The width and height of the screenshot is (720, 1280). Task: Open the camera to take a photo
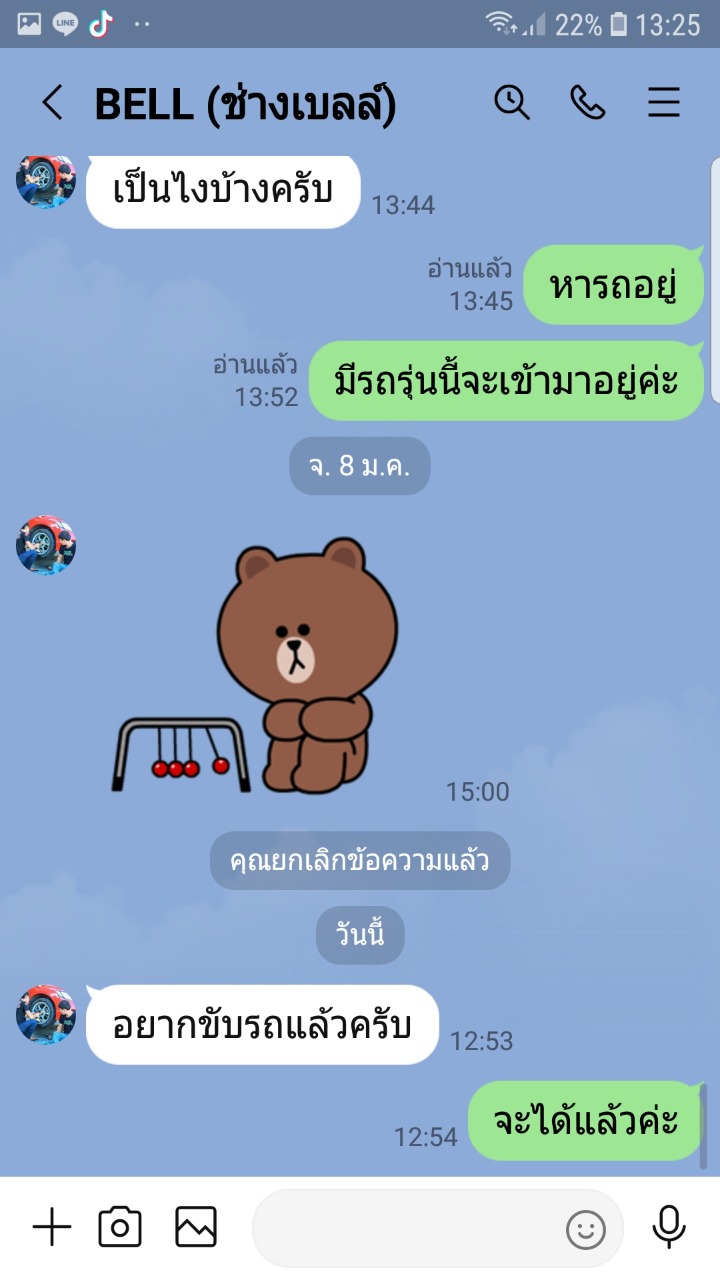click(120, 1227)
